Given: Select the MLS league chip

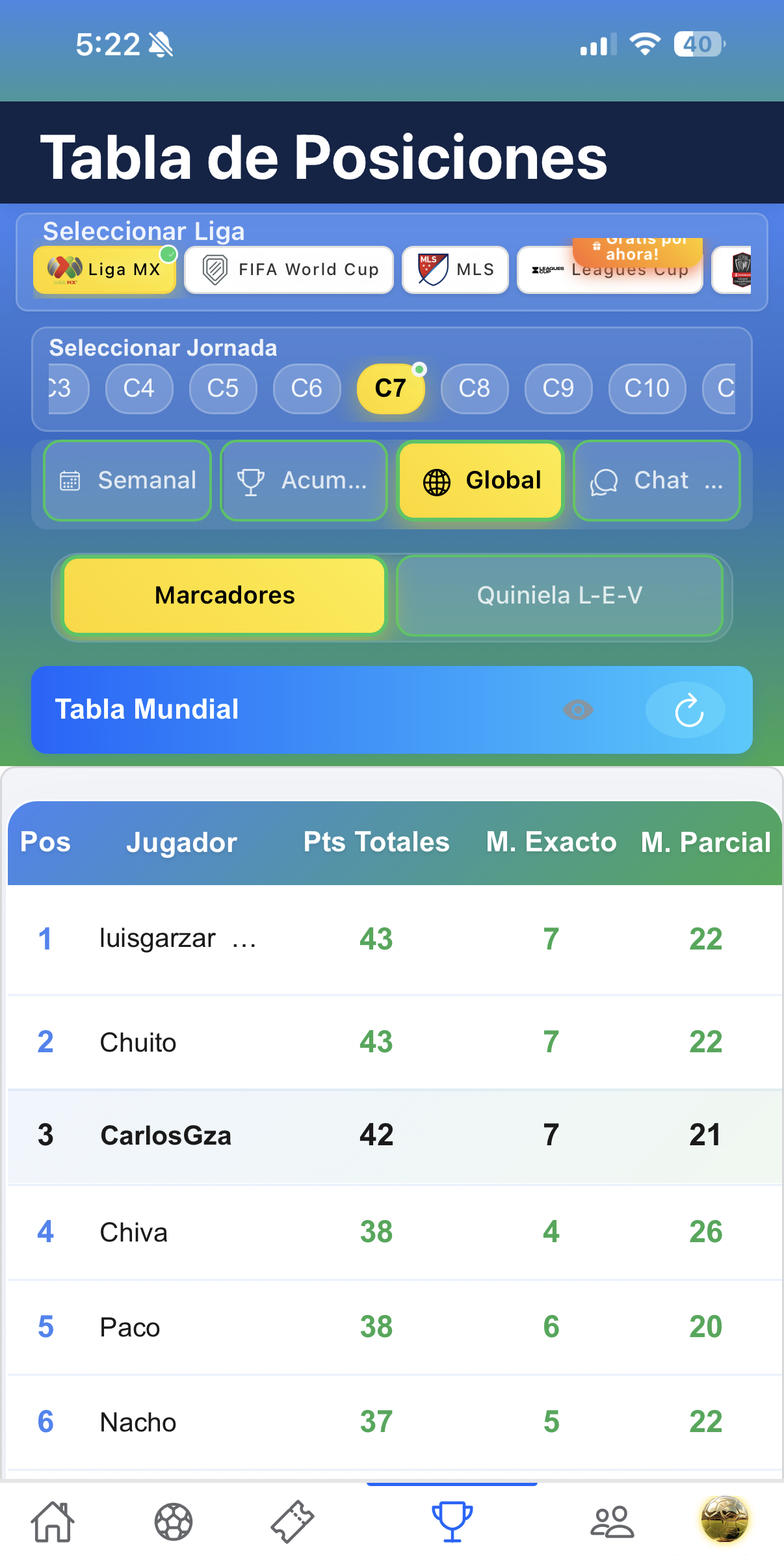Looking at the screenshot, I should pos(455,270).
